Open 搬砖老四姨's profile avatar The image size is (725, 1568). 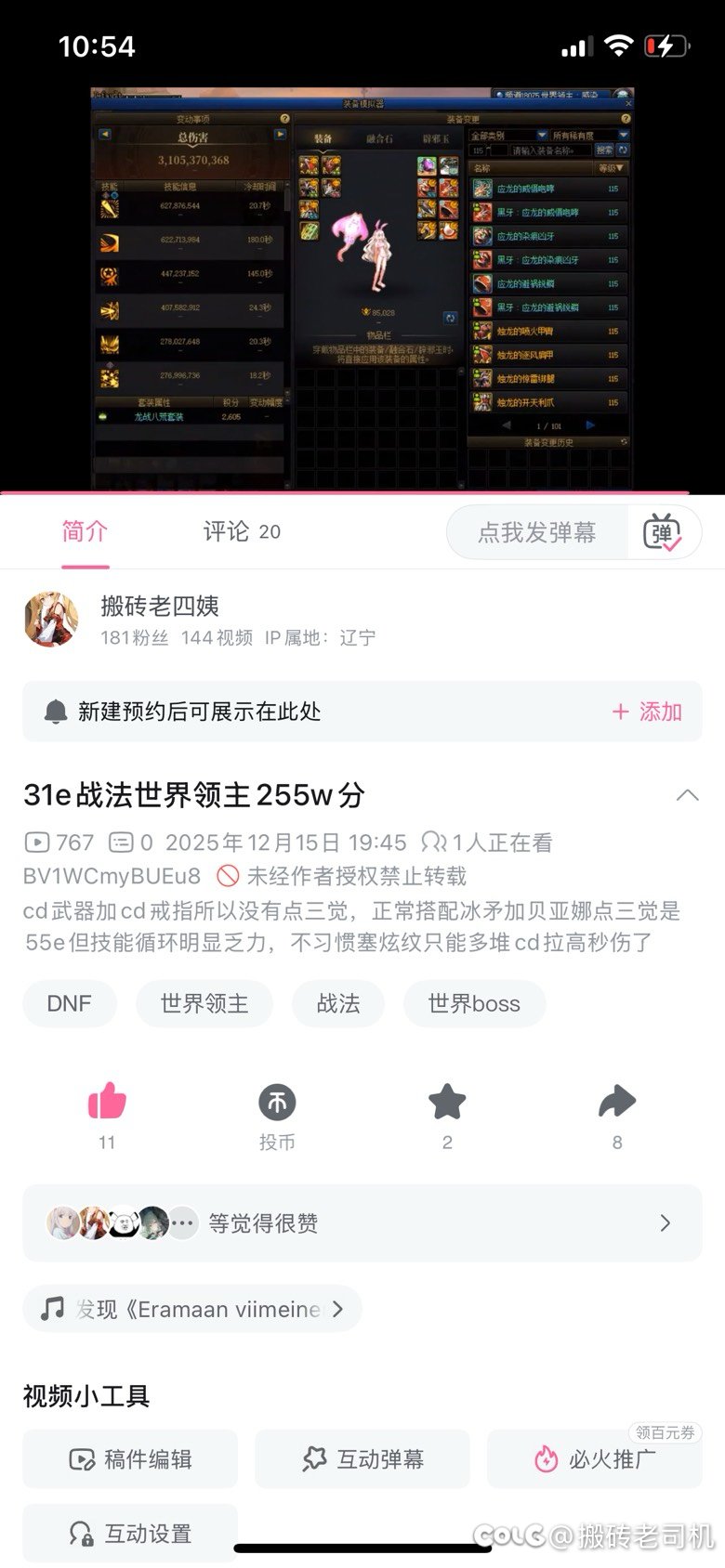pyautogui.click(x=51, y=621)
